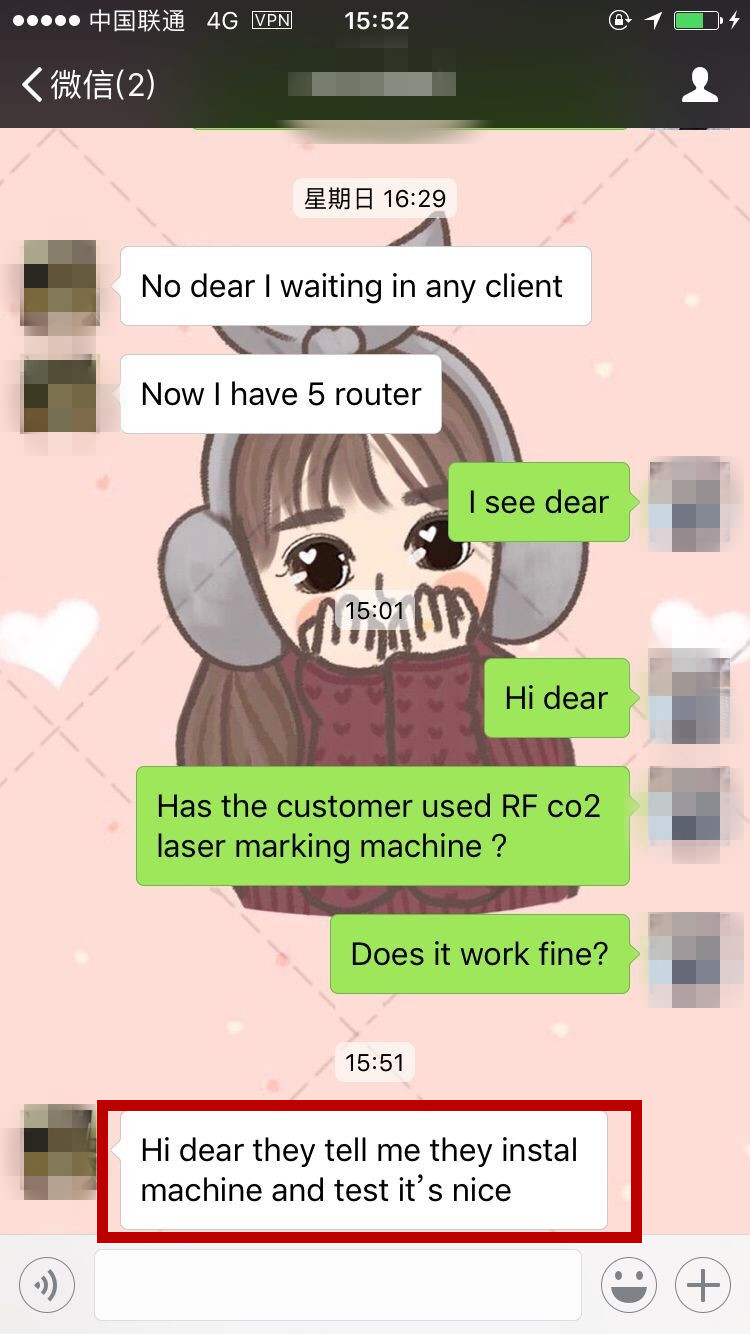This screenshot has width=750, height=1334.
Task: Focus the message text field
Action: (338, 1284)
